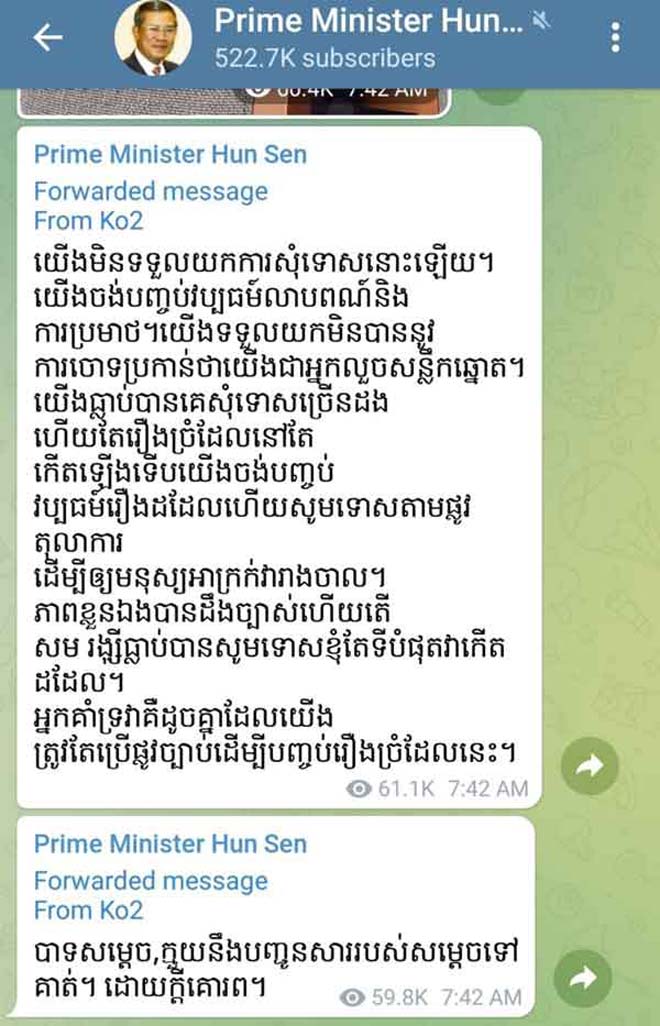Open 'From Ko2' in the 59.8K-view message
The width and height of the screenshot is (660, 1026).
(x=89, y=910)
